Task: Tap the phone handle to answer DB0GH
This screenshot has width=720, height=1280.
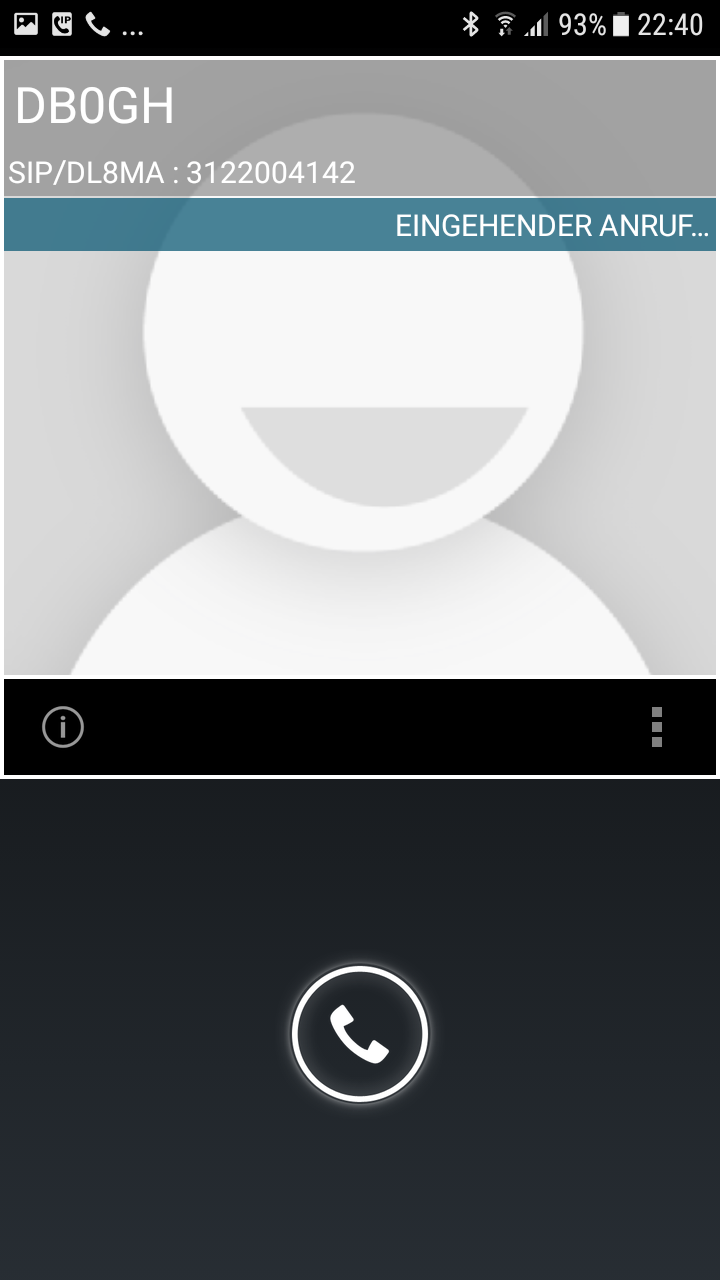Action: [x=360, y=1034]
